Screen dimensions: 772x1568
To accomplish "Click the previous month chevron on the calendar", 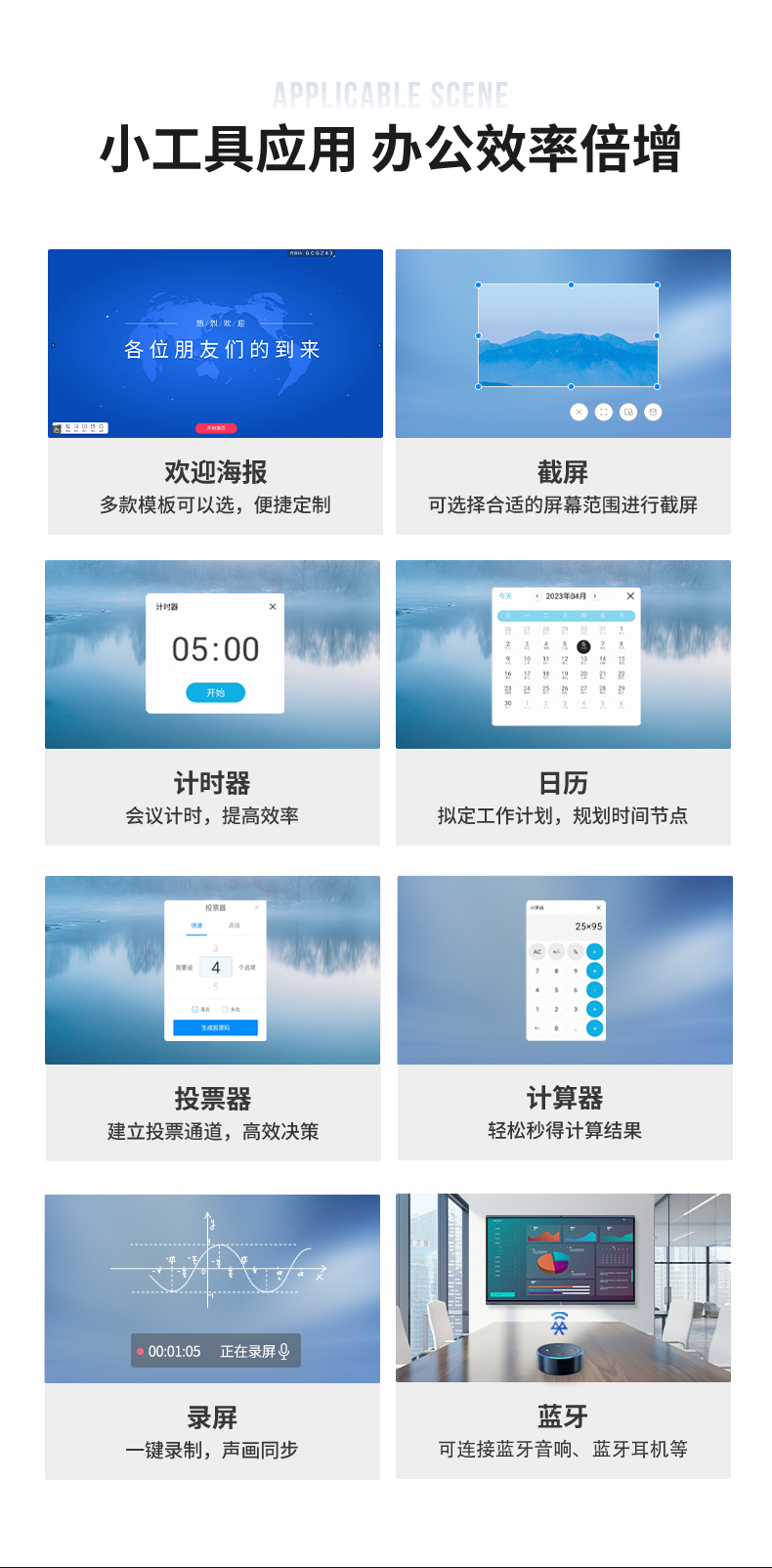I will (x=537, y=596).
